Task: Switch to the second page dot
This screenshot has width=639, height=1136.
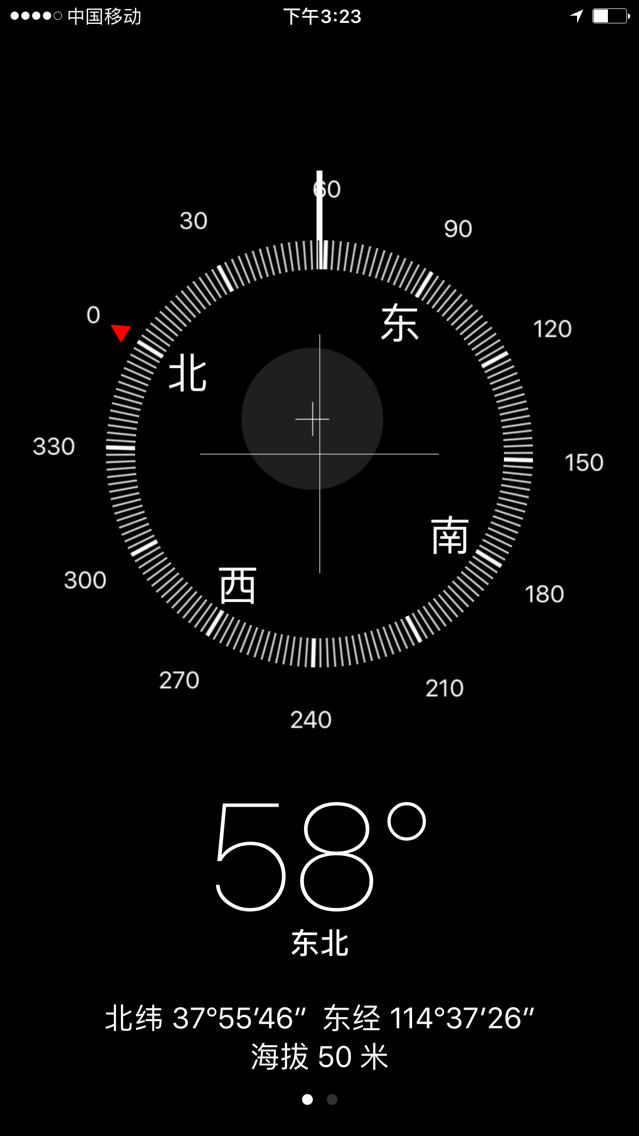Action: (332, 1099)
